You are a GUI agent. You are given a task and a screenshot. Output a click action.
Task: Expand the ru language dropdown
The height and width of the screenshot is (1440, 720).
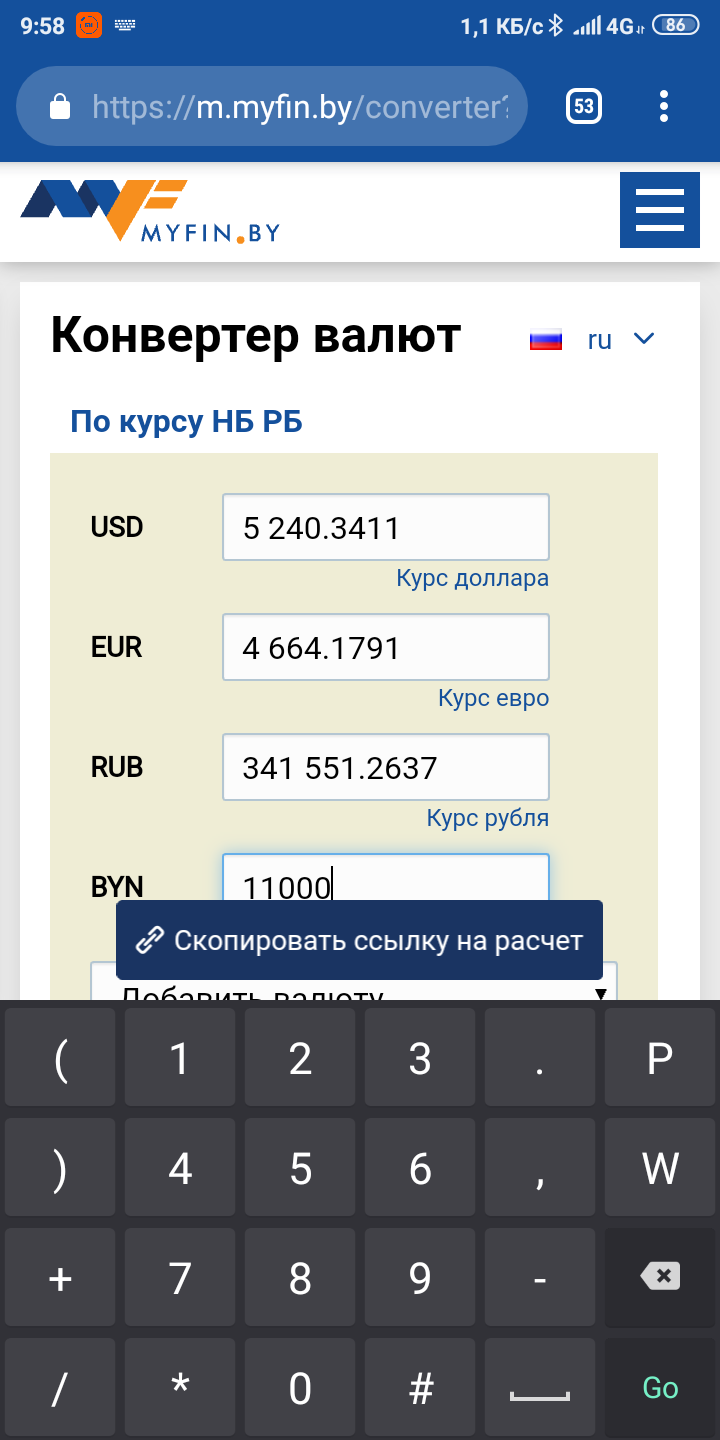(600, 340)
